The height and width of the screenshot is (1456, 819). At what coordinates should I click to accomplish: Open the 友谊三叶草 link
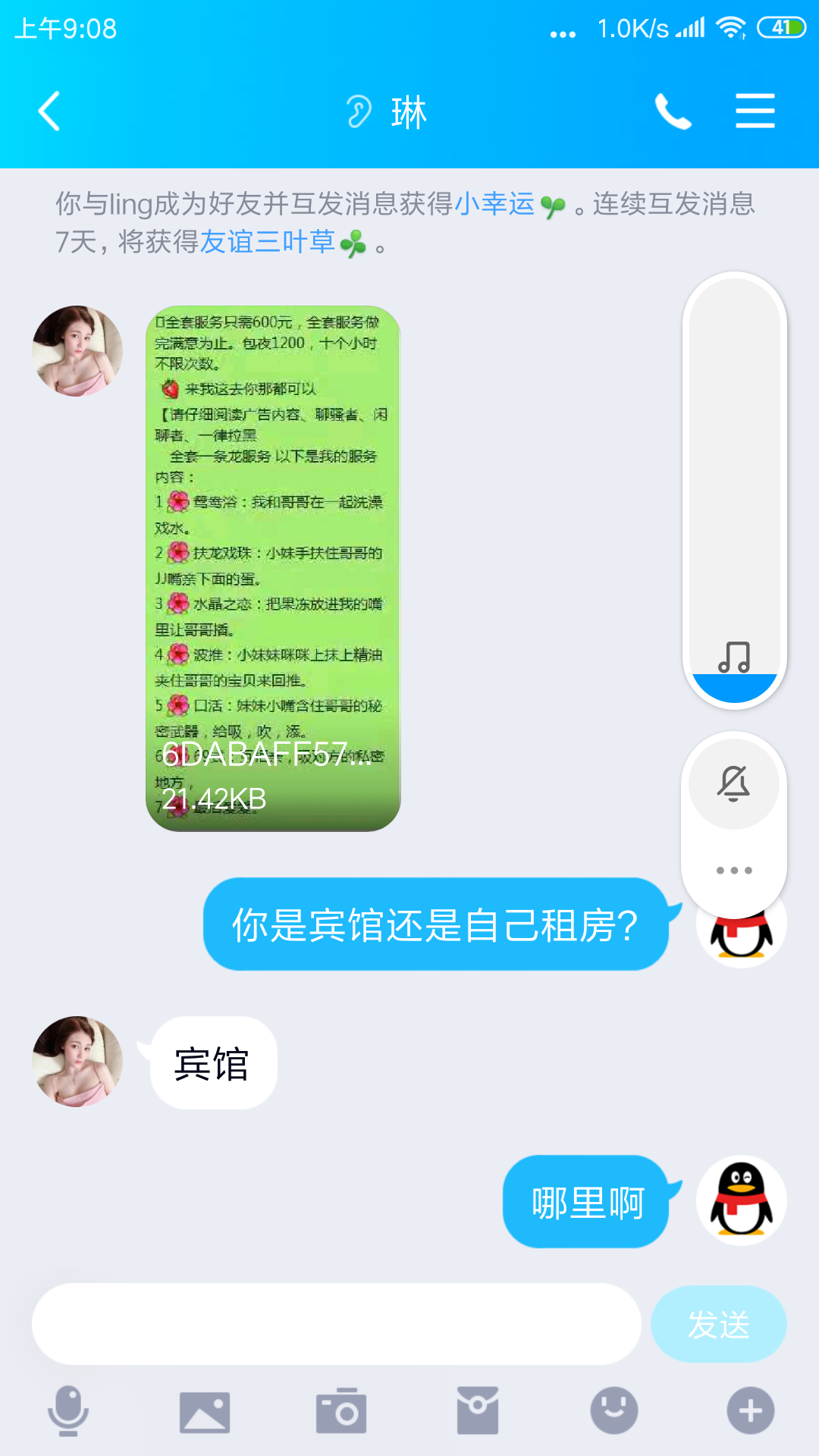coord(266,242)
